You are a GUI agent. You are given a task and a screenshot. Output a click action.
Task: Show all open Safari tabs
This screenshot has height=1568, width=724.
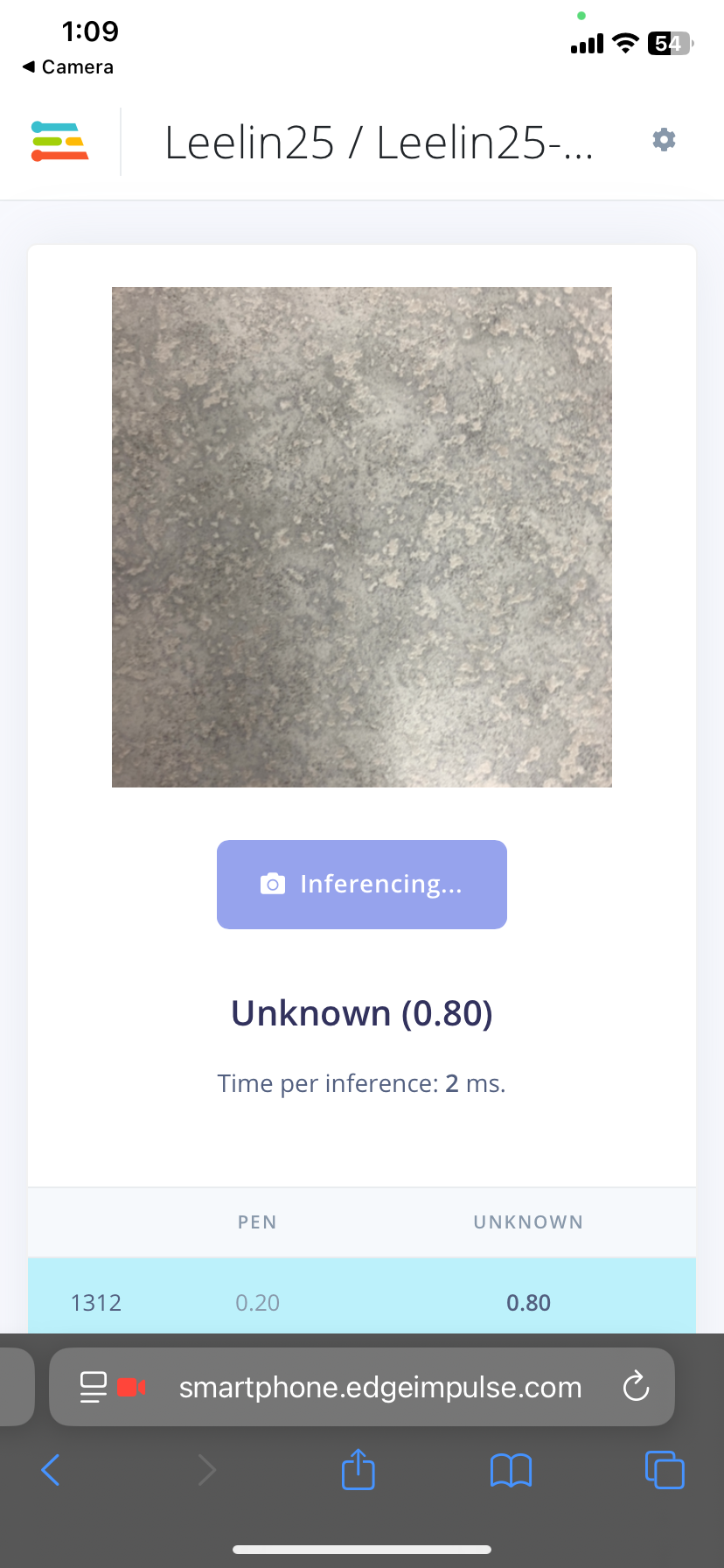click(665, 1470)
